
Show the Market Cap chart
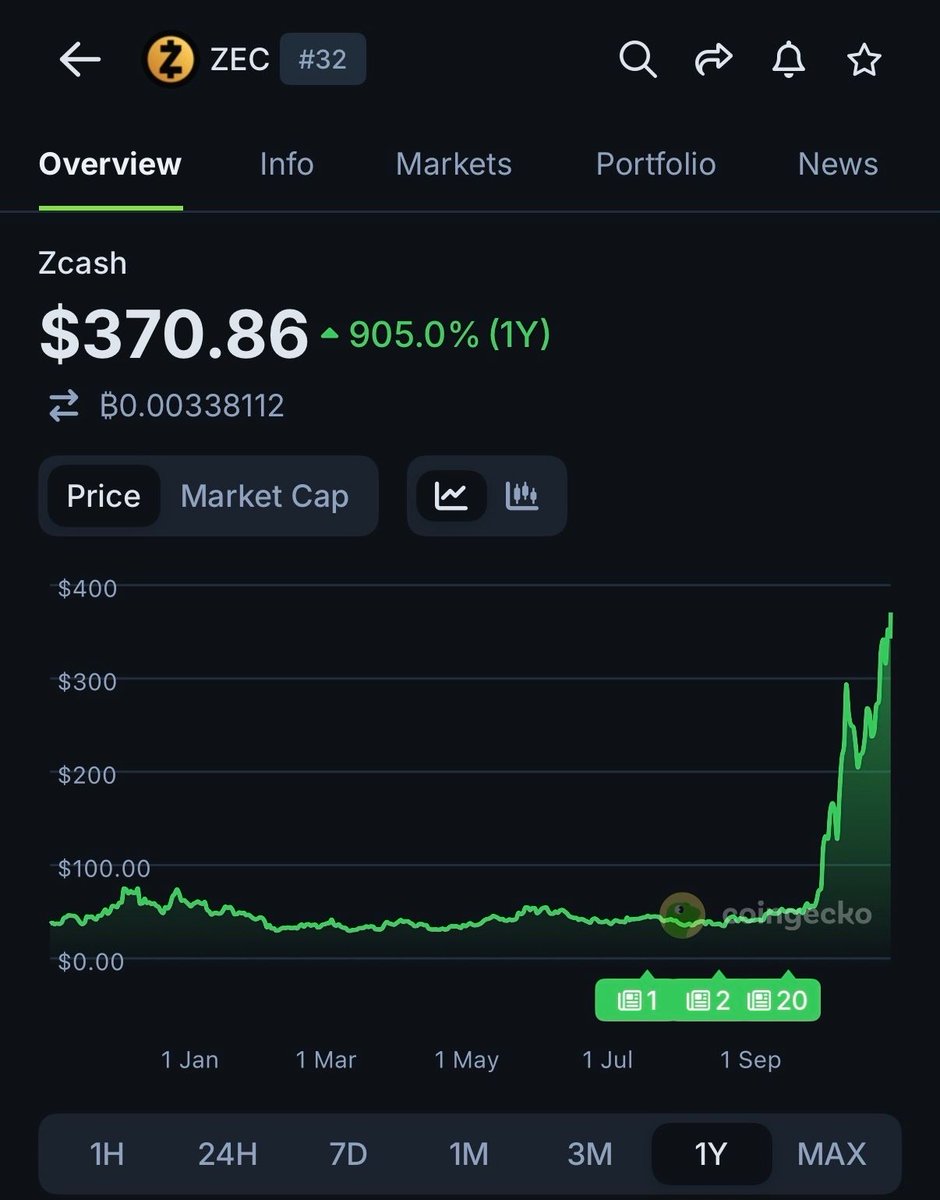264,496
